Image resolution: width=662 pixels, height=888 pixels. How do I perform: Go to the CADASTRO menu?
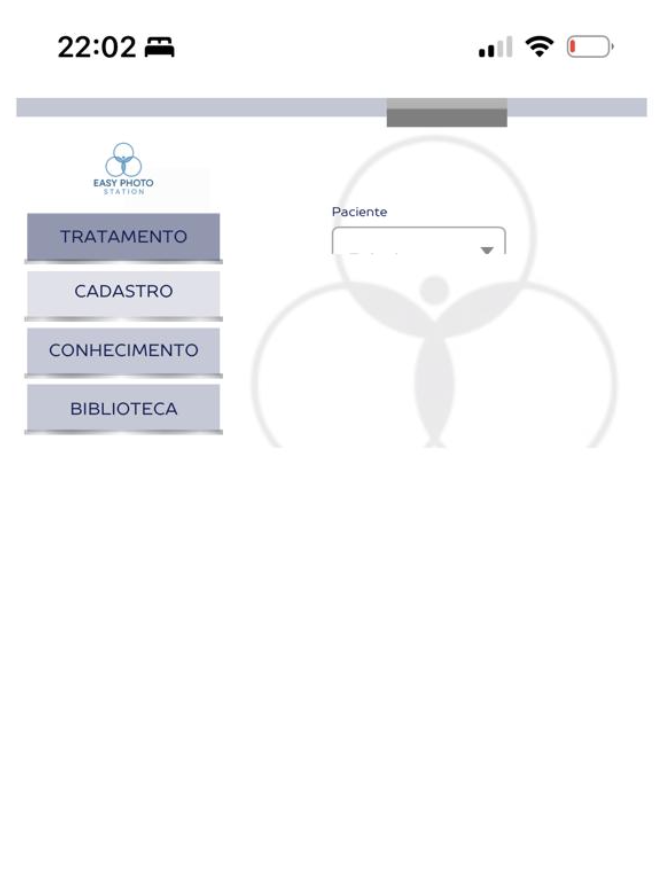123,292
